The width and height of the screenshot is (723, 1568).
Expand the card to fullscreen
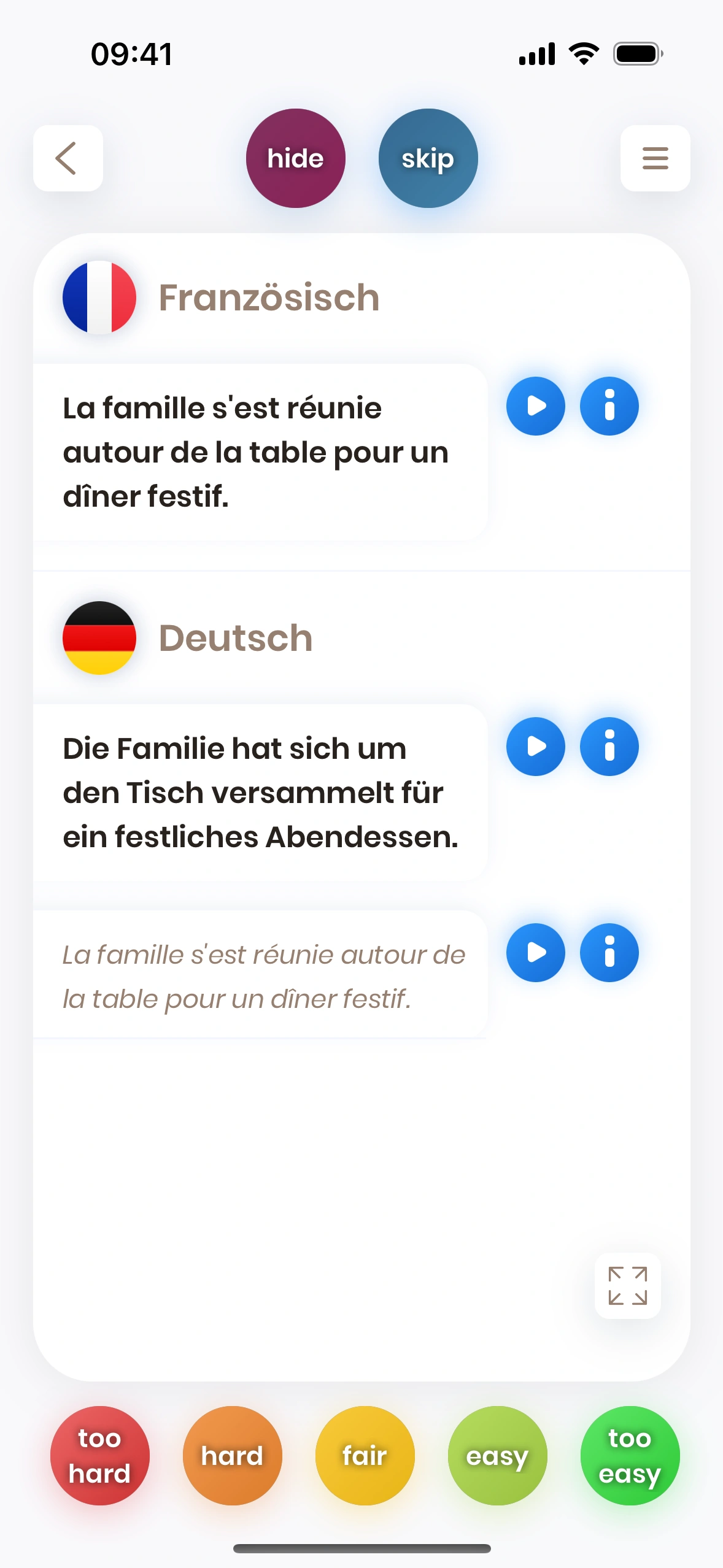[627, 1286]
